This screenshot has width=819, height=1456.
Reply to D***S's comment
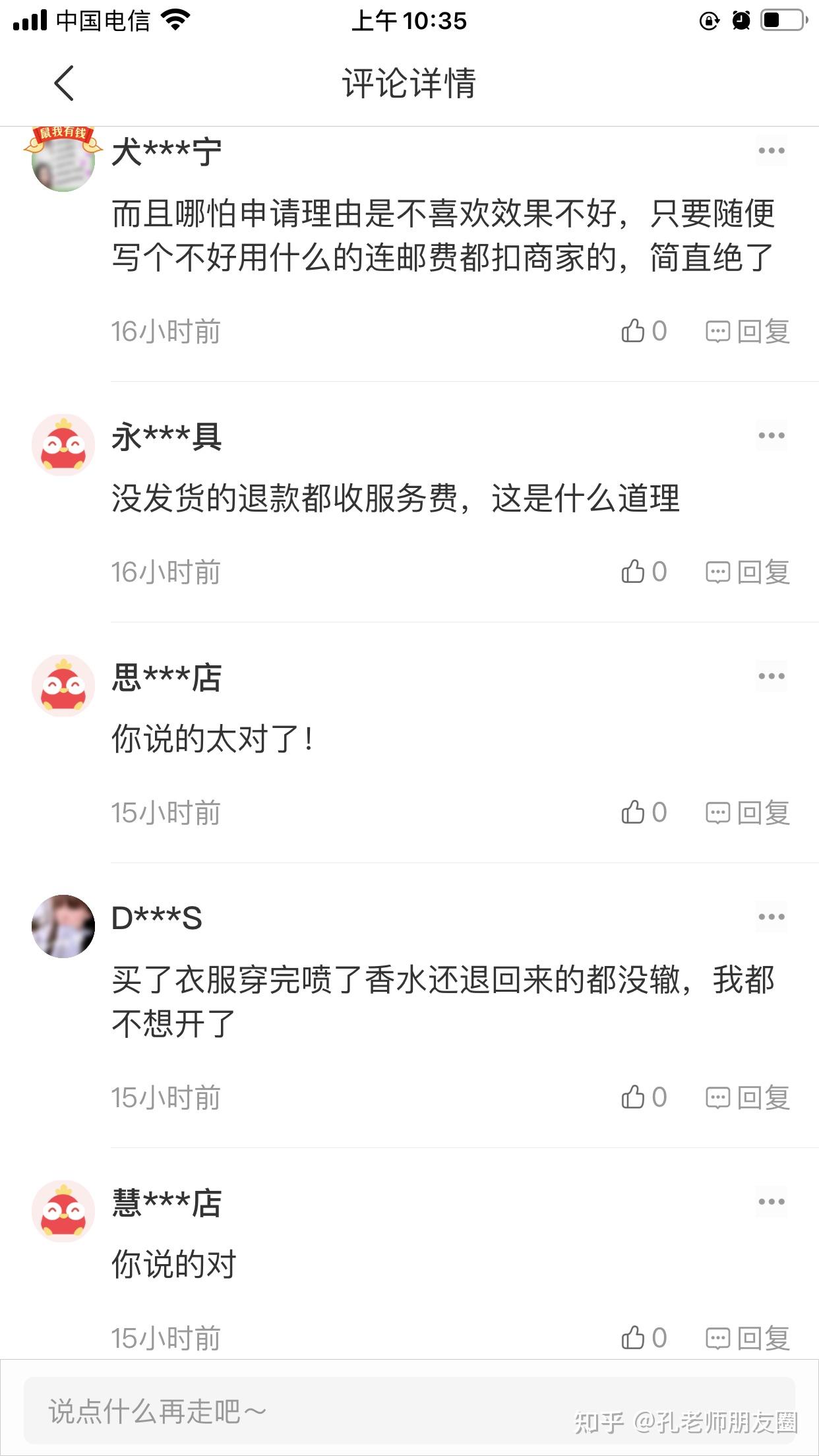[748, 1097]
